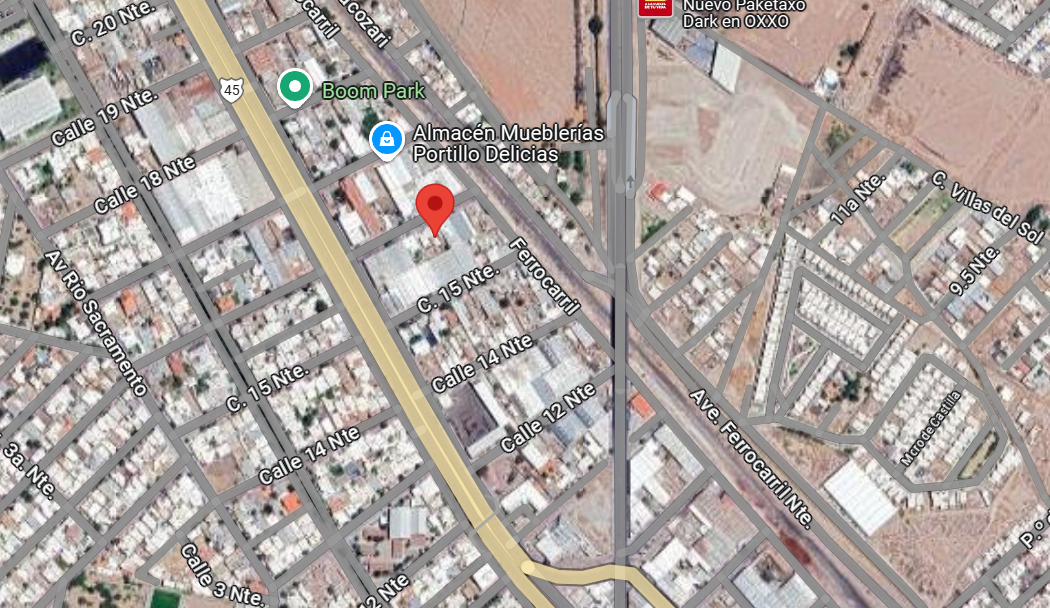
Task: Open the Boom Park place marker
Action: pos(294,89)
